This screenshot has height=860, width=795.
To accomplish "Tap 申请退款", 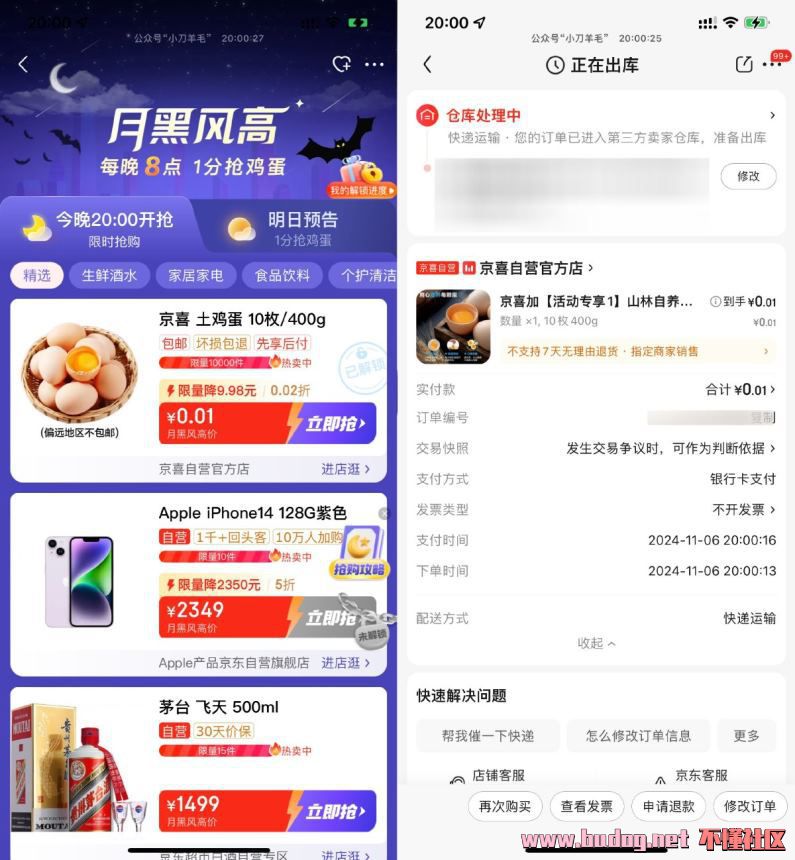I will [668, 806].
